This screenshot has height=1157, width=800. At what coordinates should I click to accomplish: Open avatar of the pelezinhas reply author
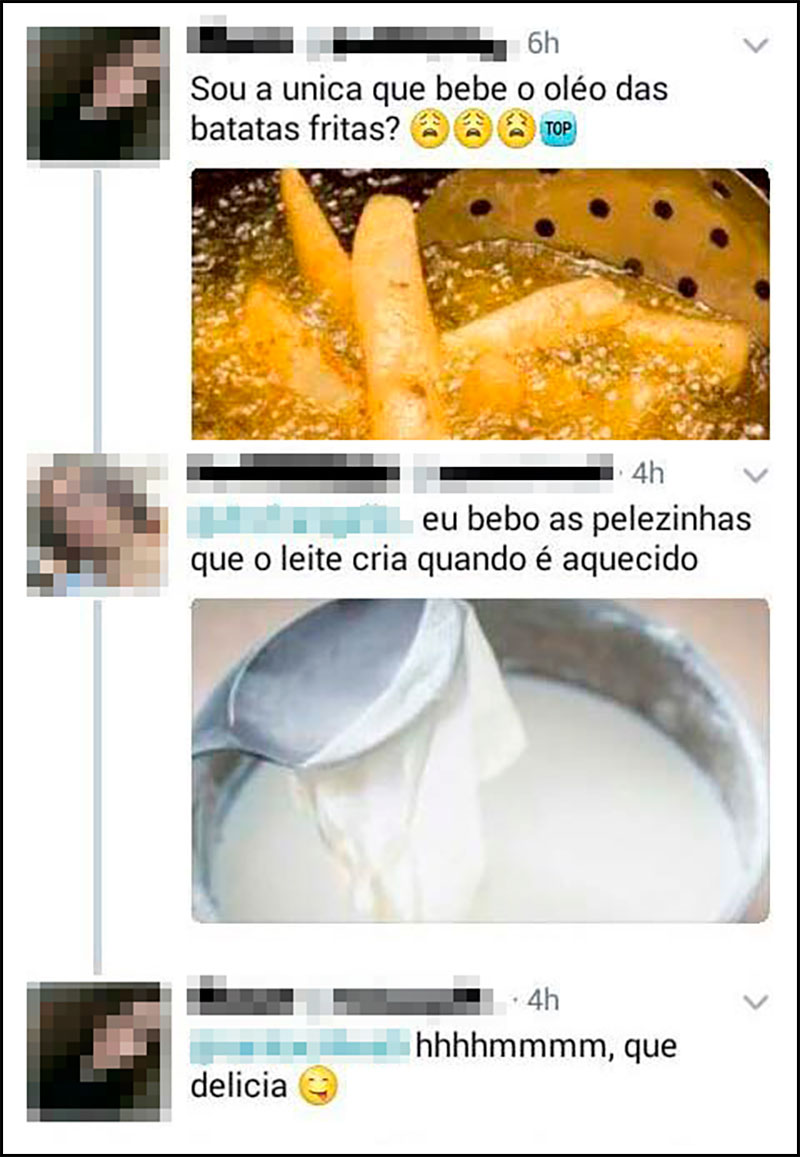(93, 523)
